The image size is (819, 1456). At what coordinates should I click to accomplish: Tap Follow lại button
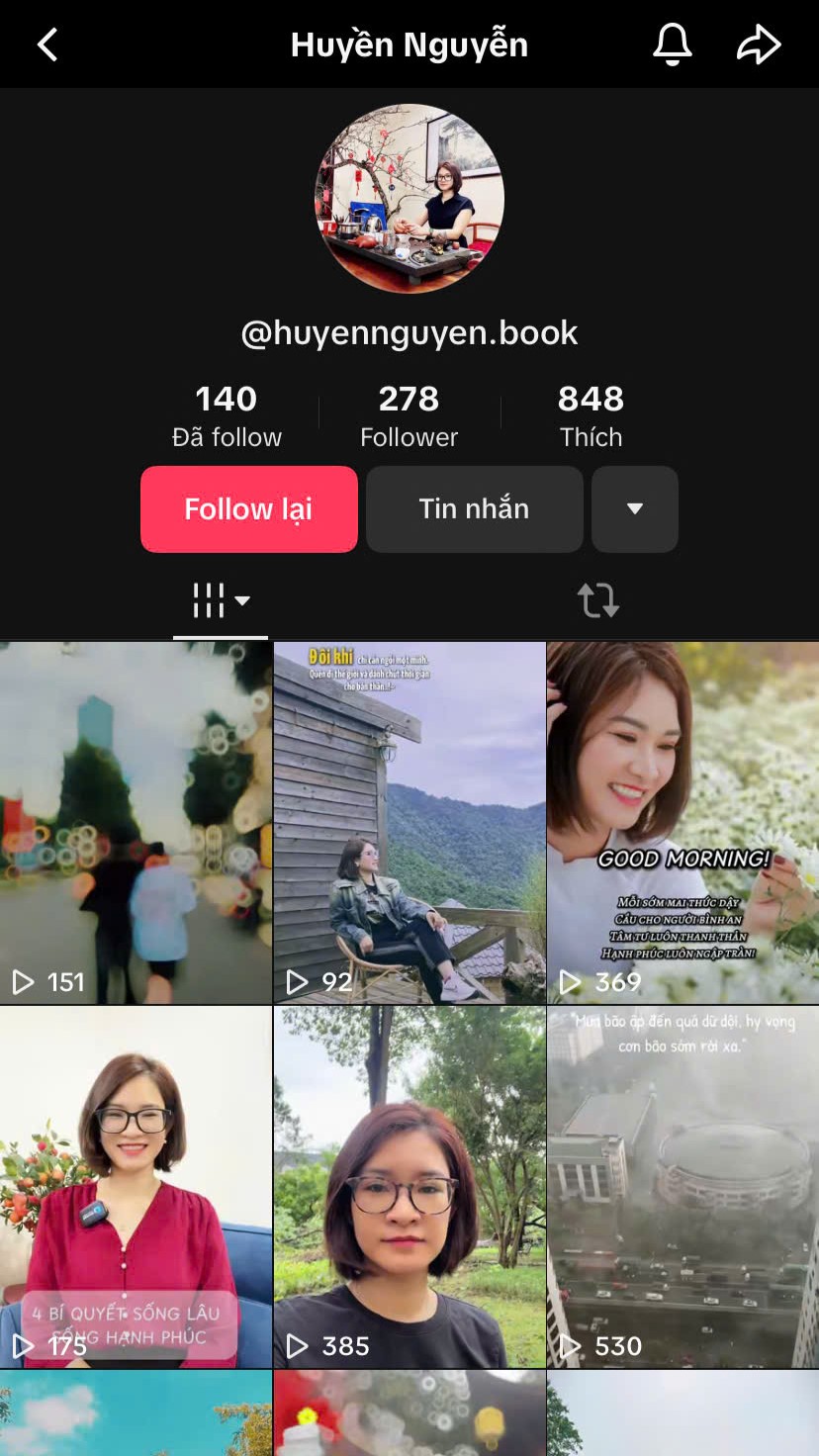(249, 509)
